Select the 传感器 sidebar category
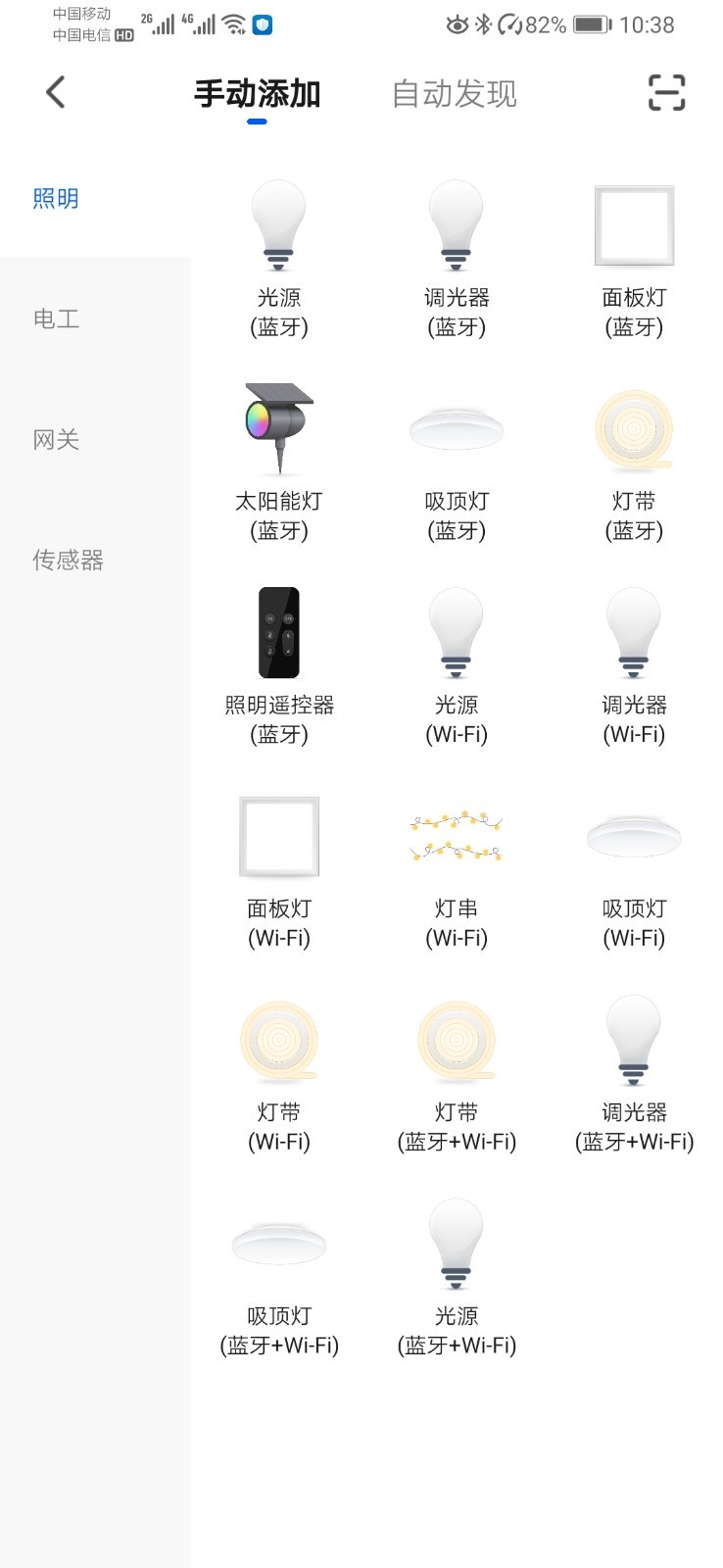Screen dimensions: 723x1568 coord(66,560)
